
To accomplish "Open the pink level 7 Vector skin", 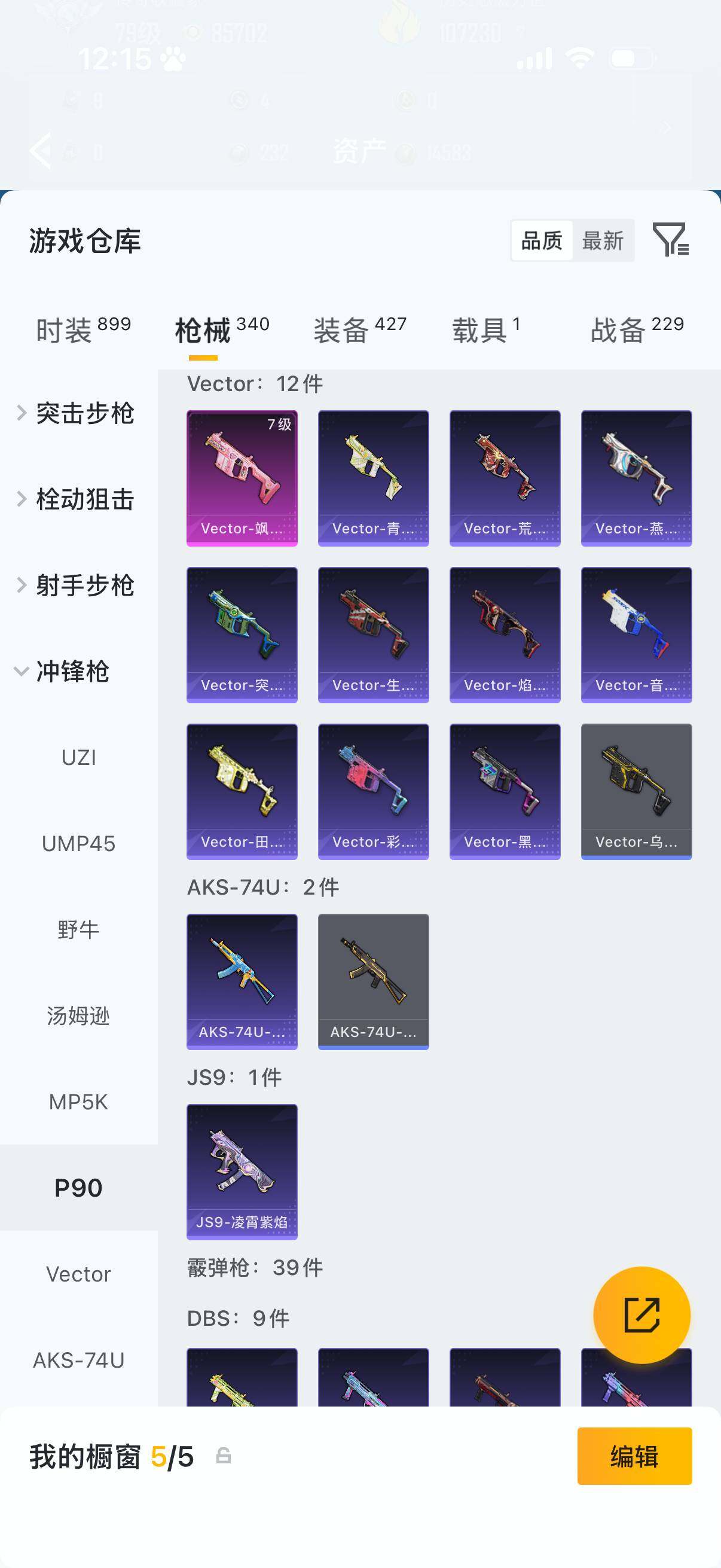I will click(x=242, y=478).
